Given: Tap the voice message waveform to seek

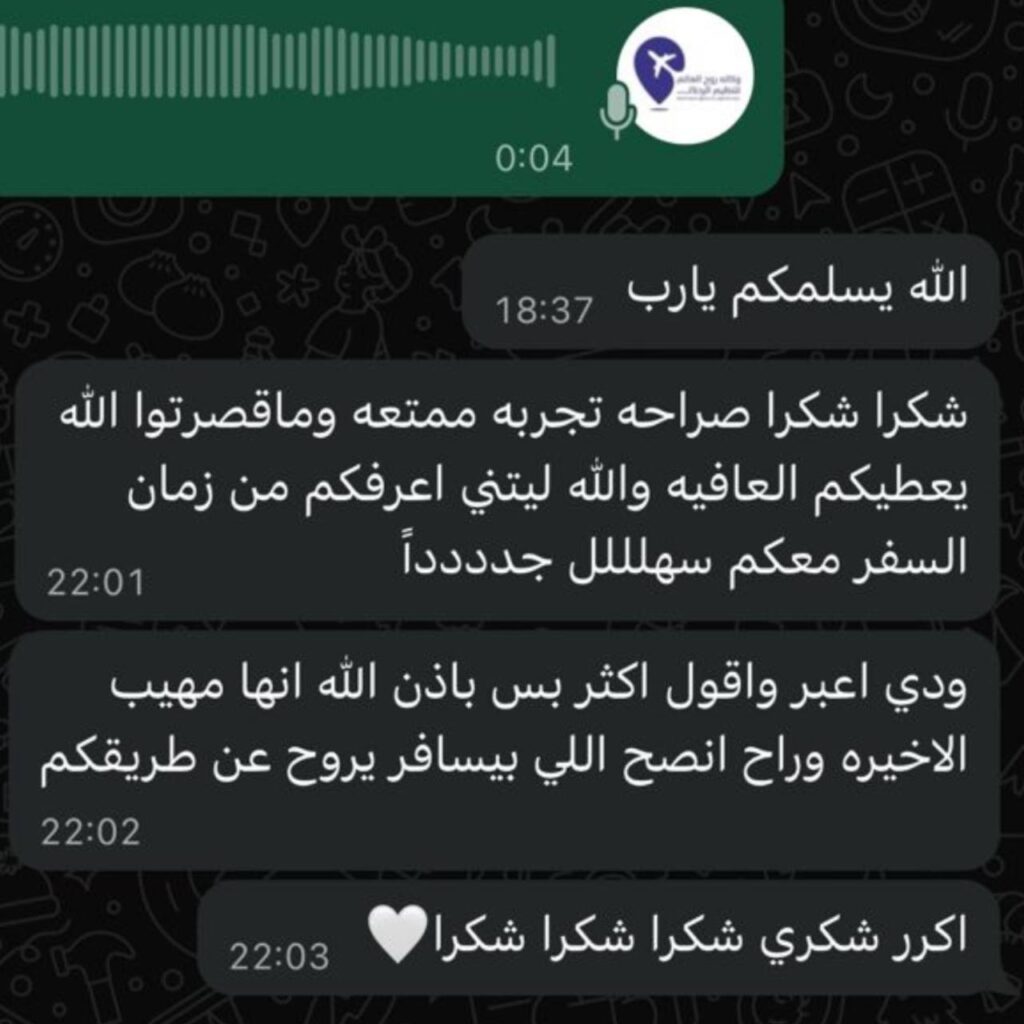Looking at the screenshot, I should point(278,60).
